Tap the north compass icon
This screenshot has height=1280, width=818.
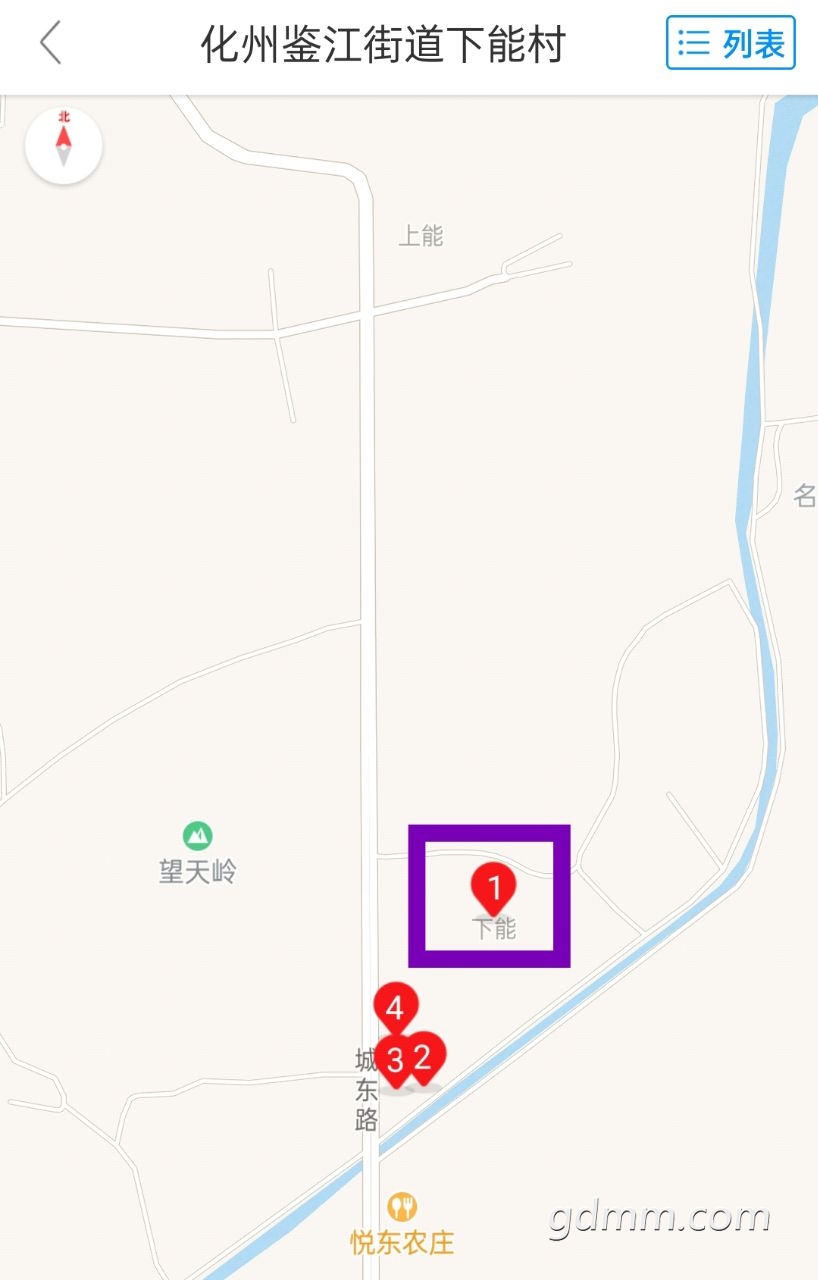(64, 147)
